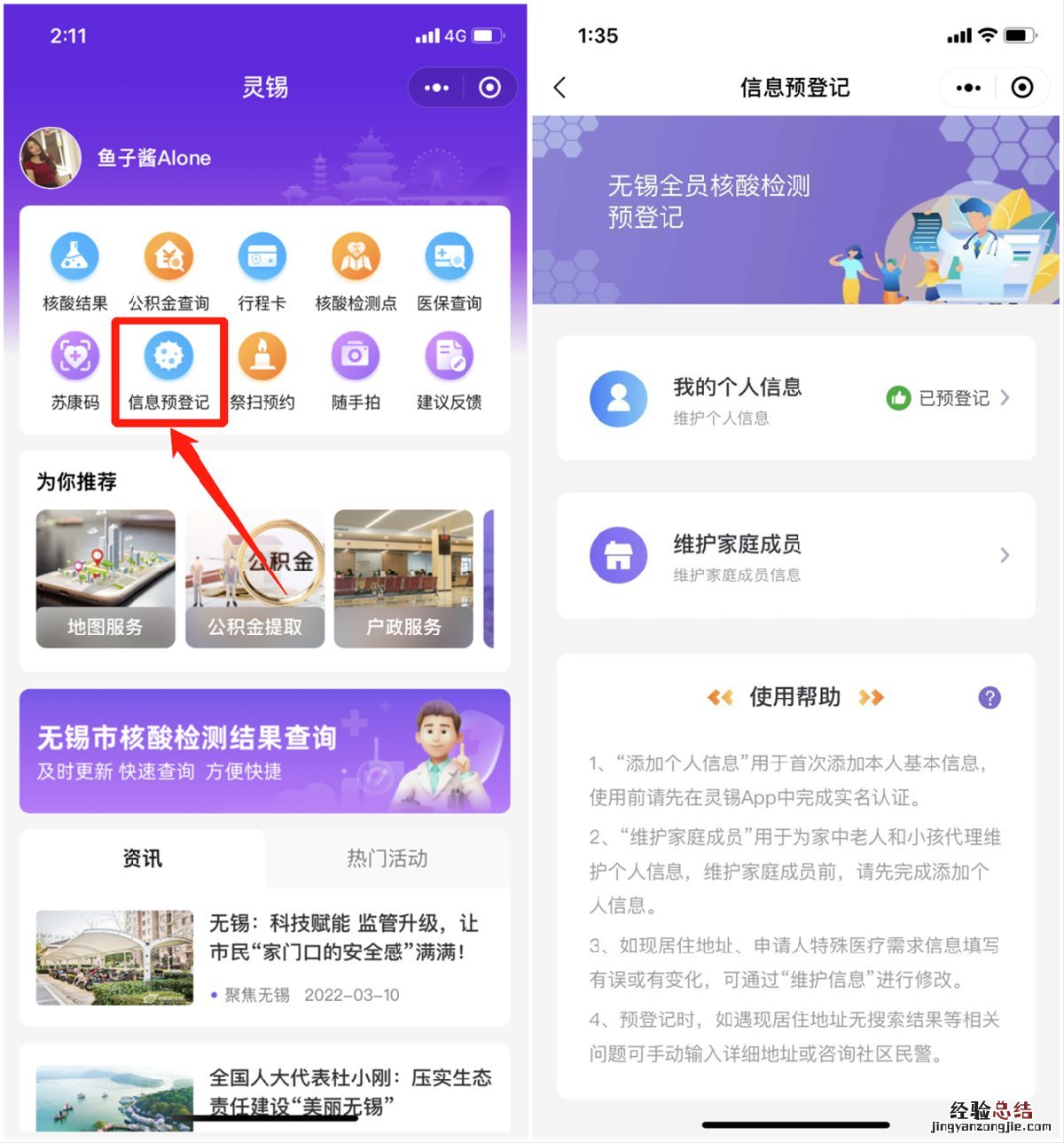Open the 无锡市核酸检测结果查询 banner
This screenshot has height=1143, width=1064.
click(x=264, y=750)
